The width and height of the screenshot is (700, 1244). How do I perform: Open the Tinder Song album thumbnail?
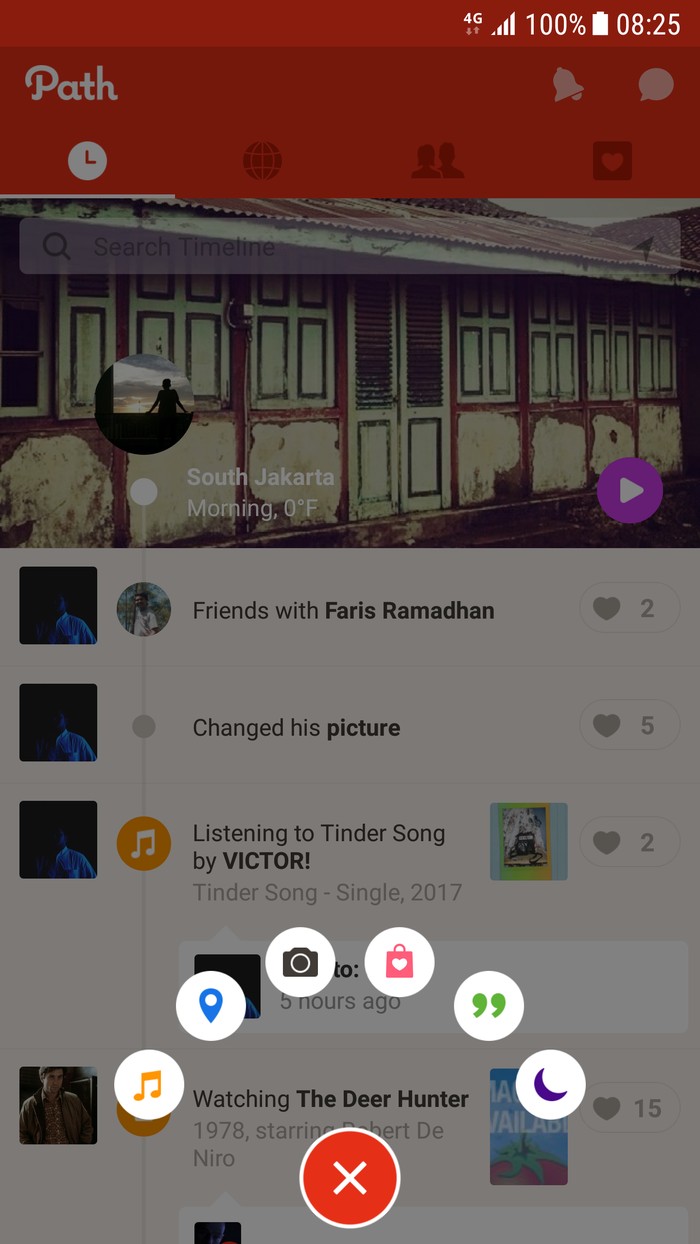pyautogui.click(x=528, y=841)
